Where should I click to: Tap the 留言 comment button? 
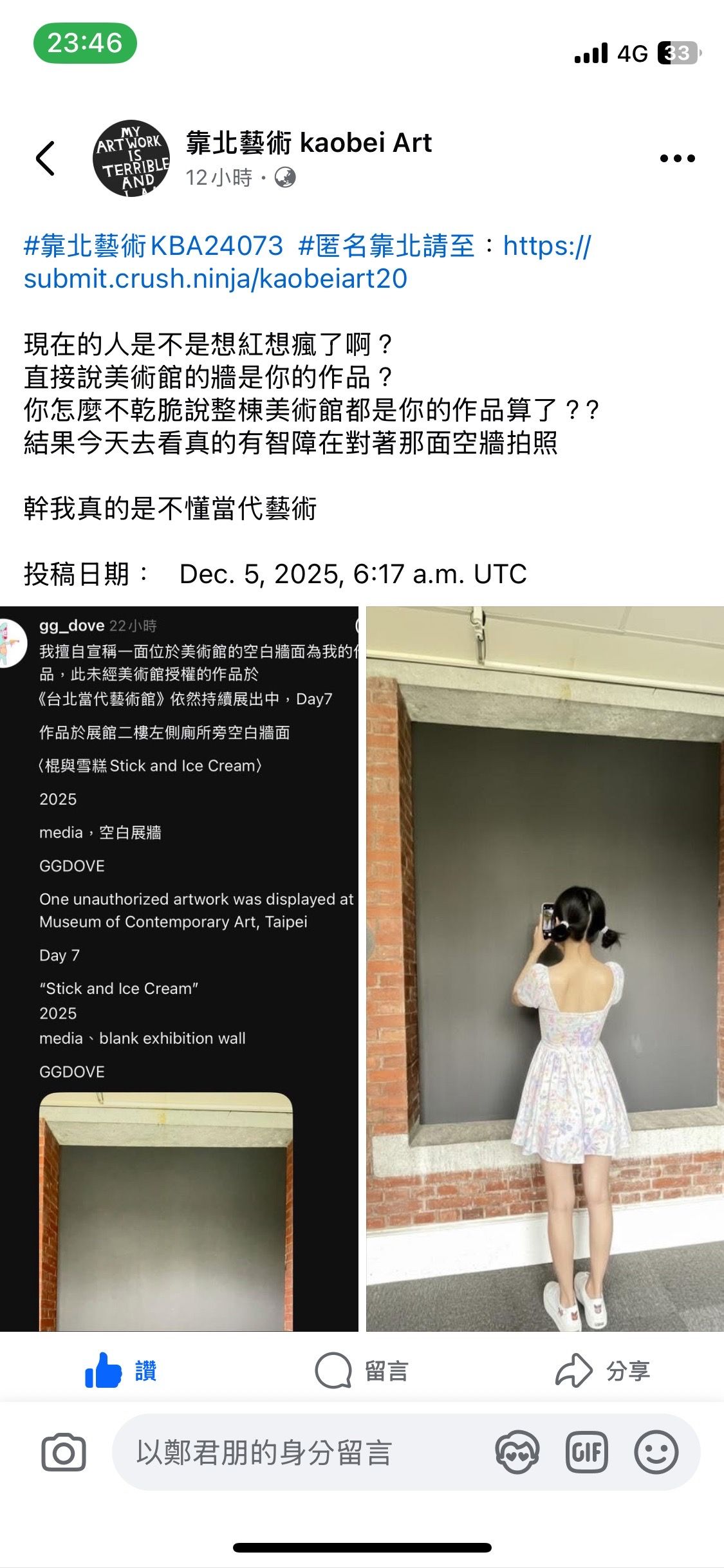(362, 1371)
